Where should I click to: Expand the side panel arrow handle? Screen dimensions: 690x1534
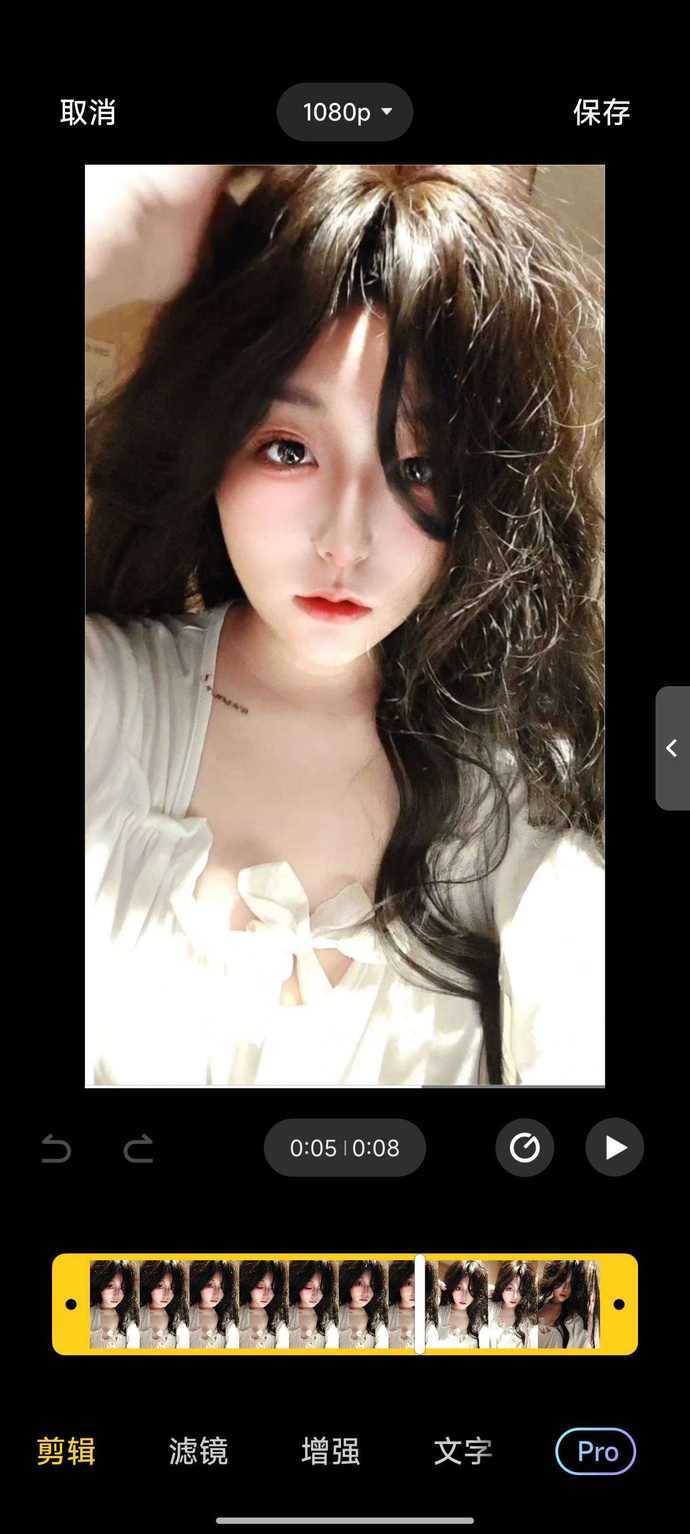(x=672, y=748)
